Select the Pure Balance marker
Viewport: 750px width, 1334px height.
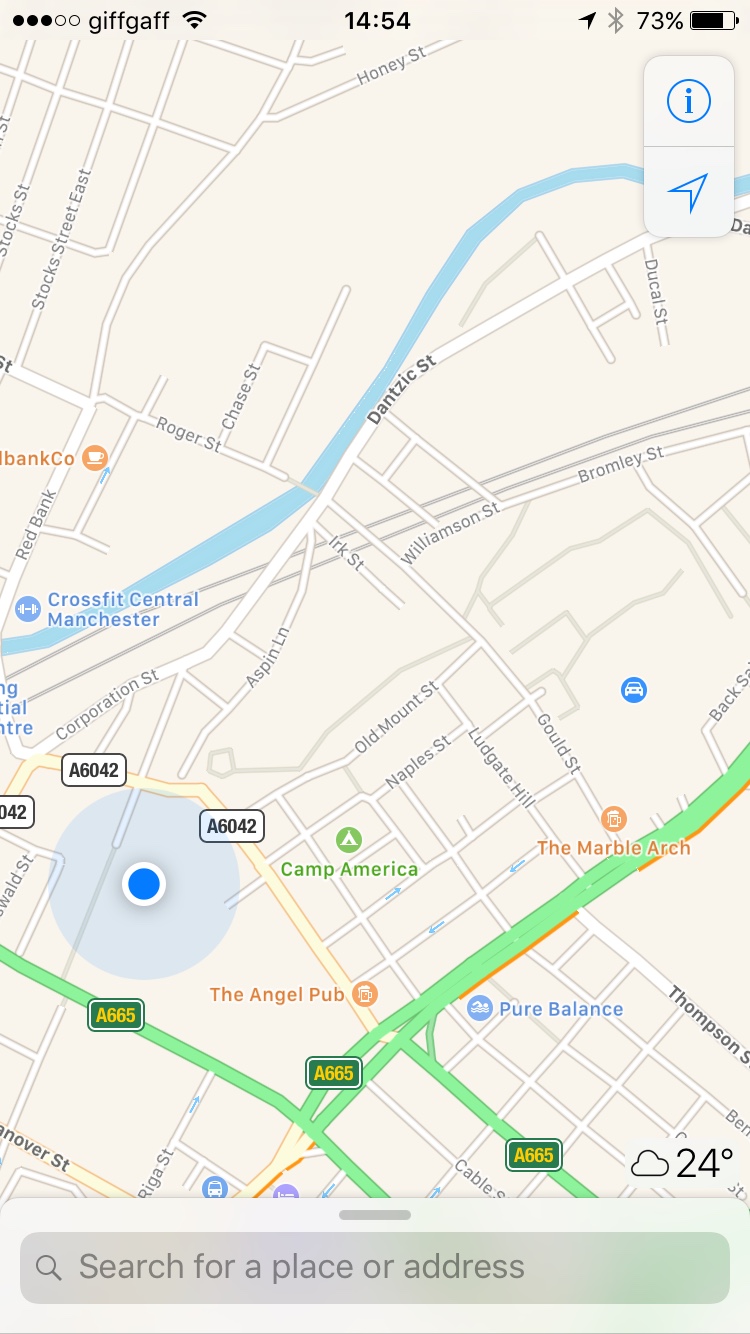pyautogui.click(x=480, y=1008)
